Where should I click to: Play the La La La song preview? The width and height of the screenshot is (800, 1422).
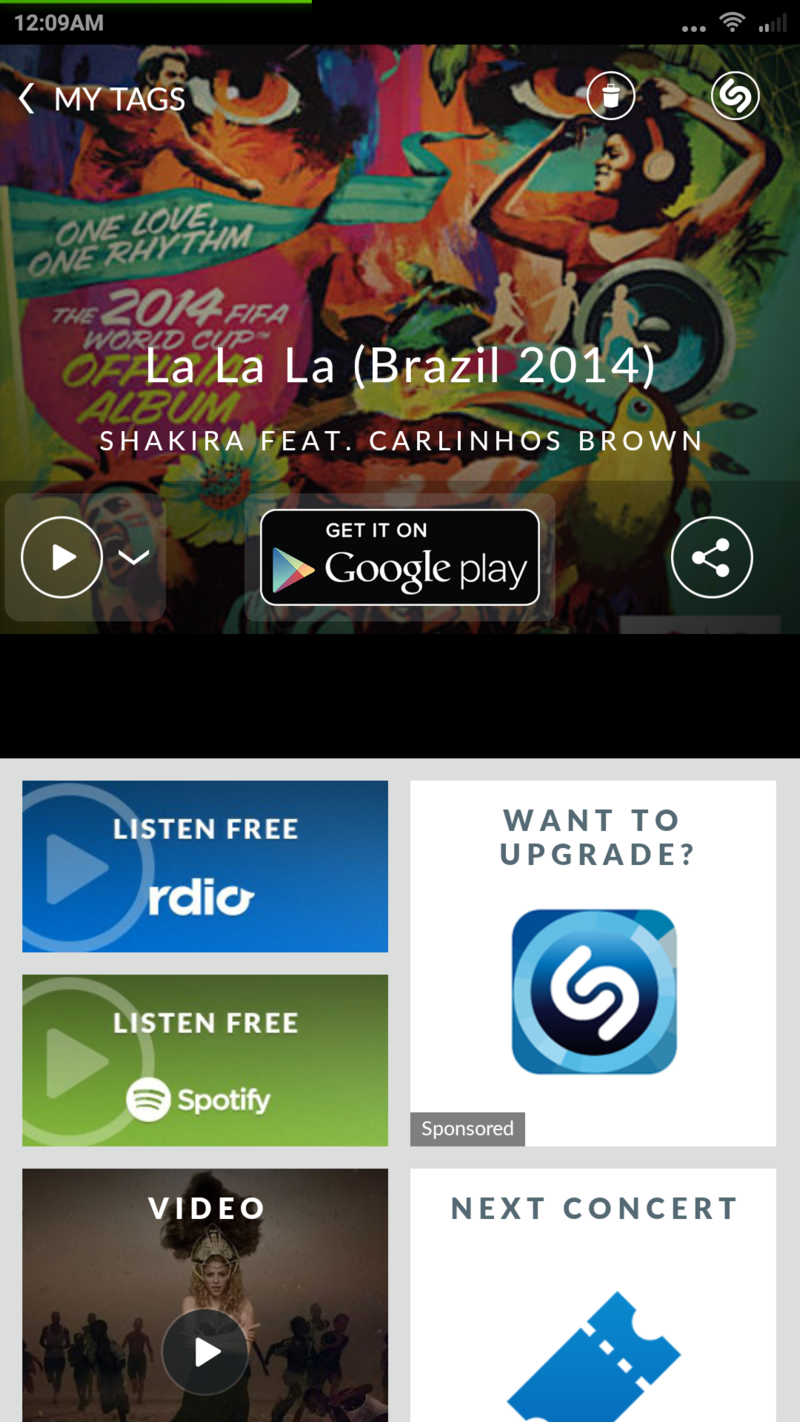coord(62,557)
